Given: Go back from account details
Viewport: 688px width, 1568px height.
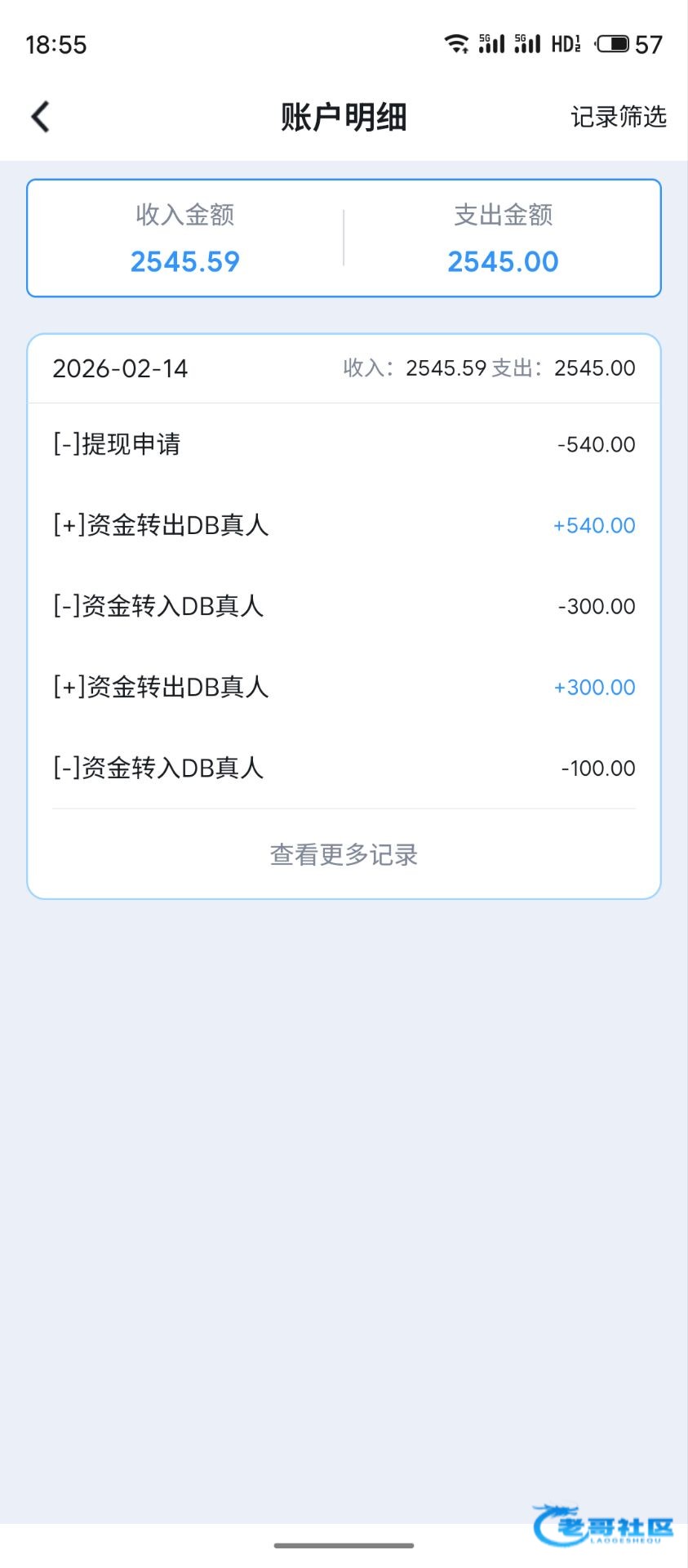Looking at the screenshot, I should pos(41,117).
